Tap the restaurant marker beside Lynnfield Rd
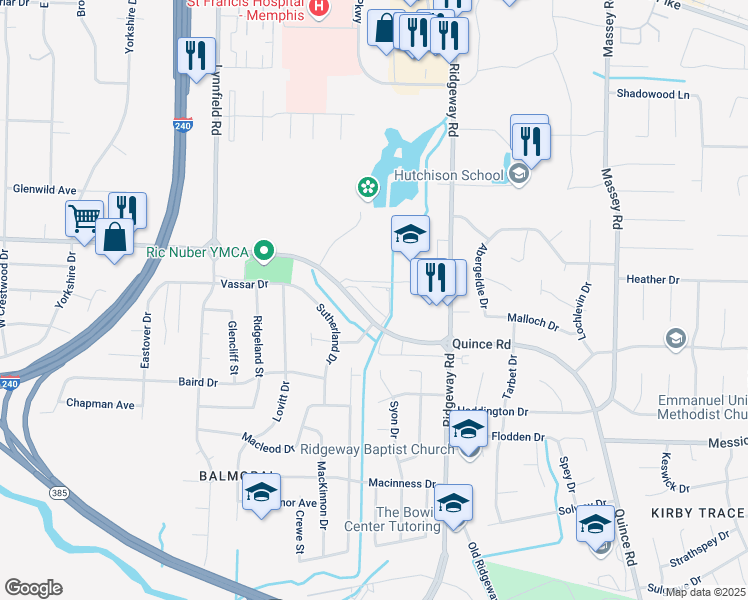748x600 pixels. pos(195,54)
